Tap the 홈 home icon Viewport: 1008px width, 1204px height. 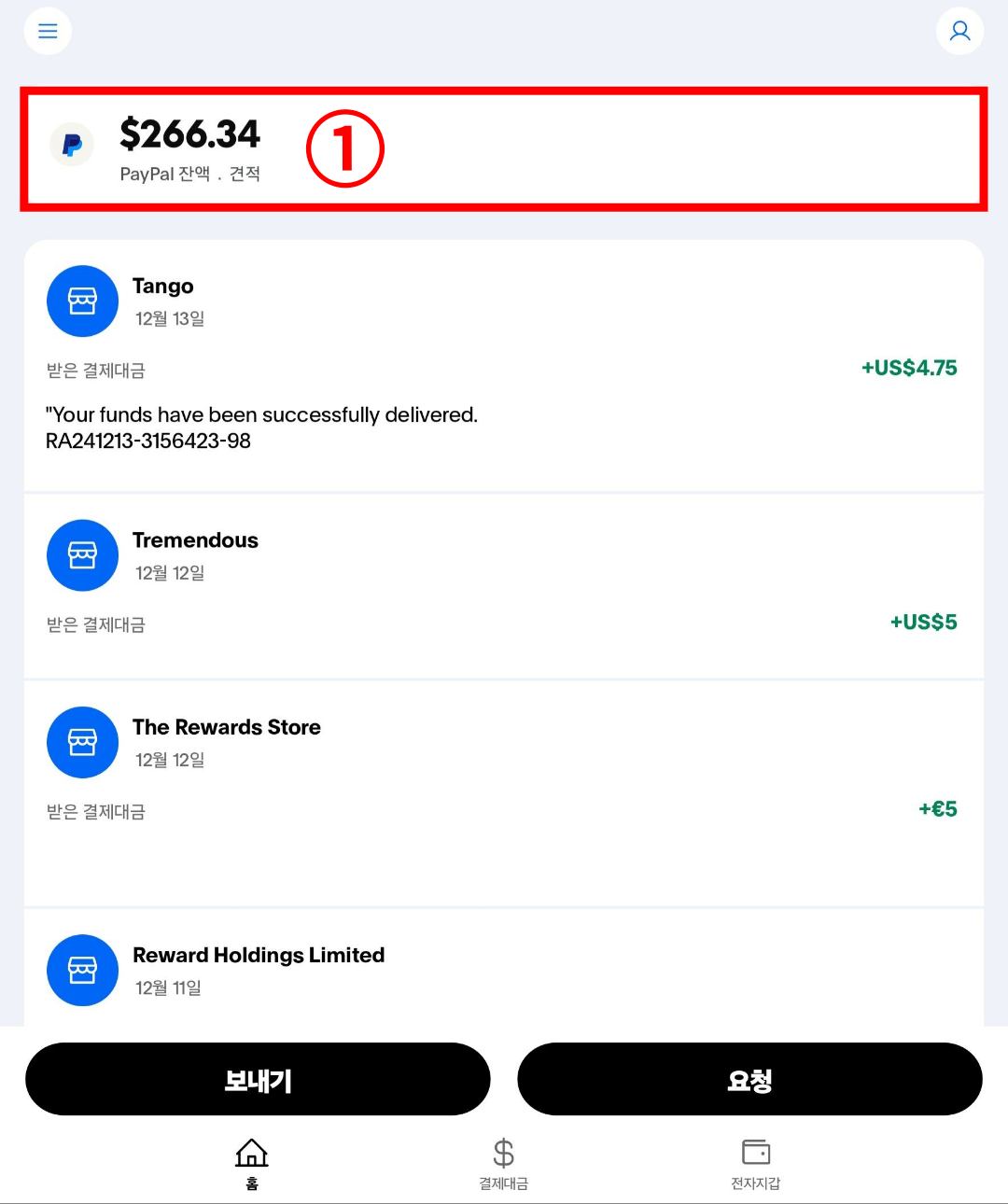pyautogui.click(x=250, y=1152)
